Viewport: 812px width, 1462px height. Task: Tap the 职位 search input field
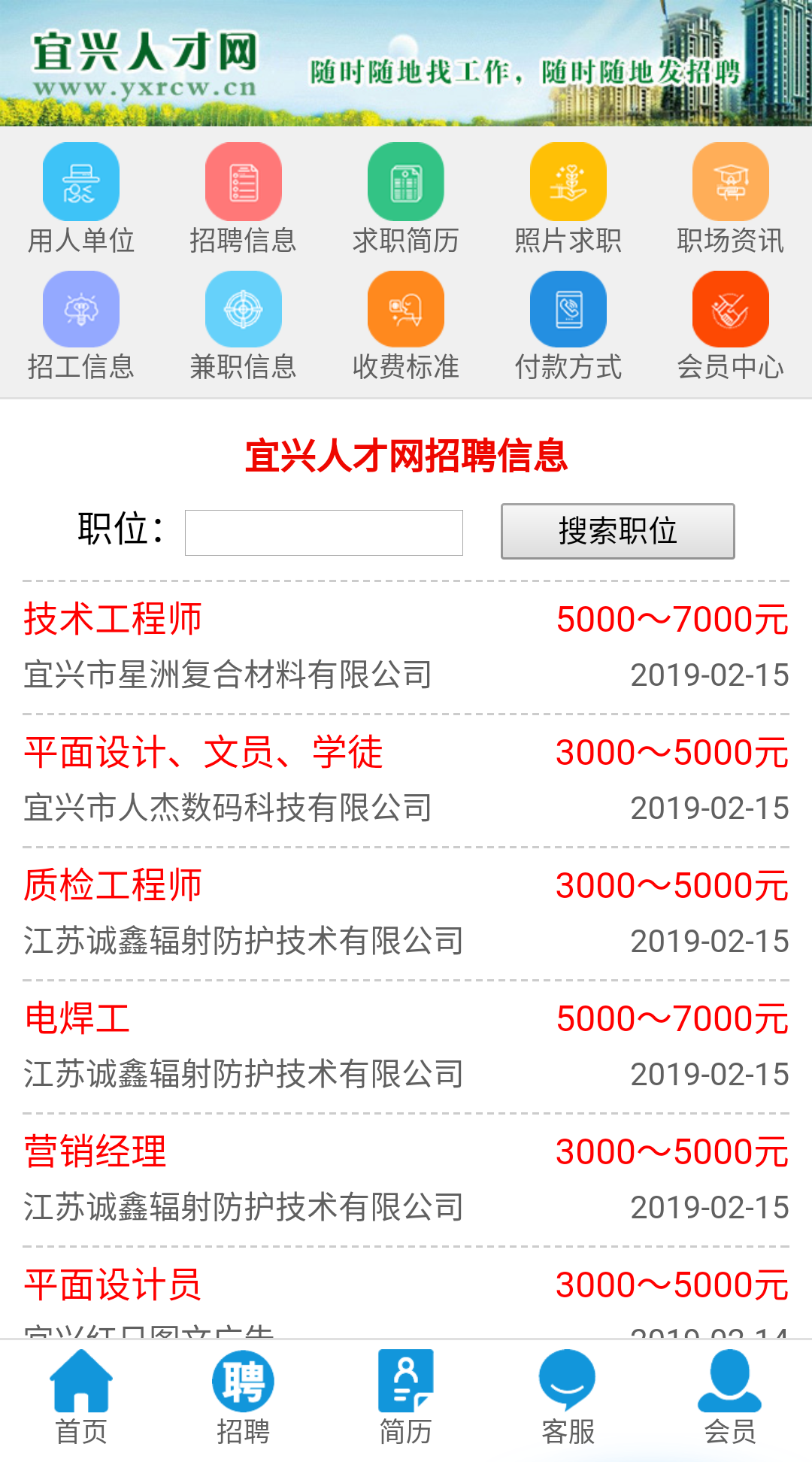click(x=324, y=532)
